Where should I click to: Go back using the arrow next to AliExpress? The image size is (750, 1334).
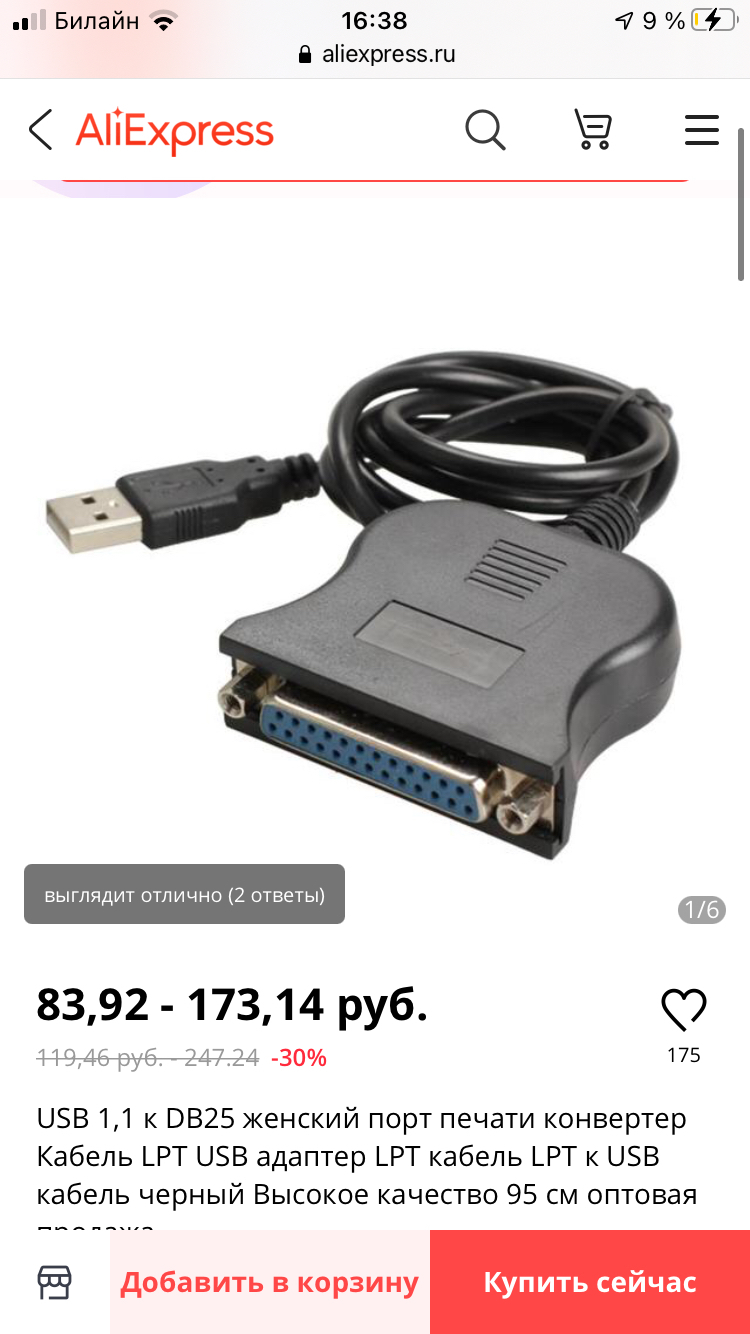tap(40, 131)
